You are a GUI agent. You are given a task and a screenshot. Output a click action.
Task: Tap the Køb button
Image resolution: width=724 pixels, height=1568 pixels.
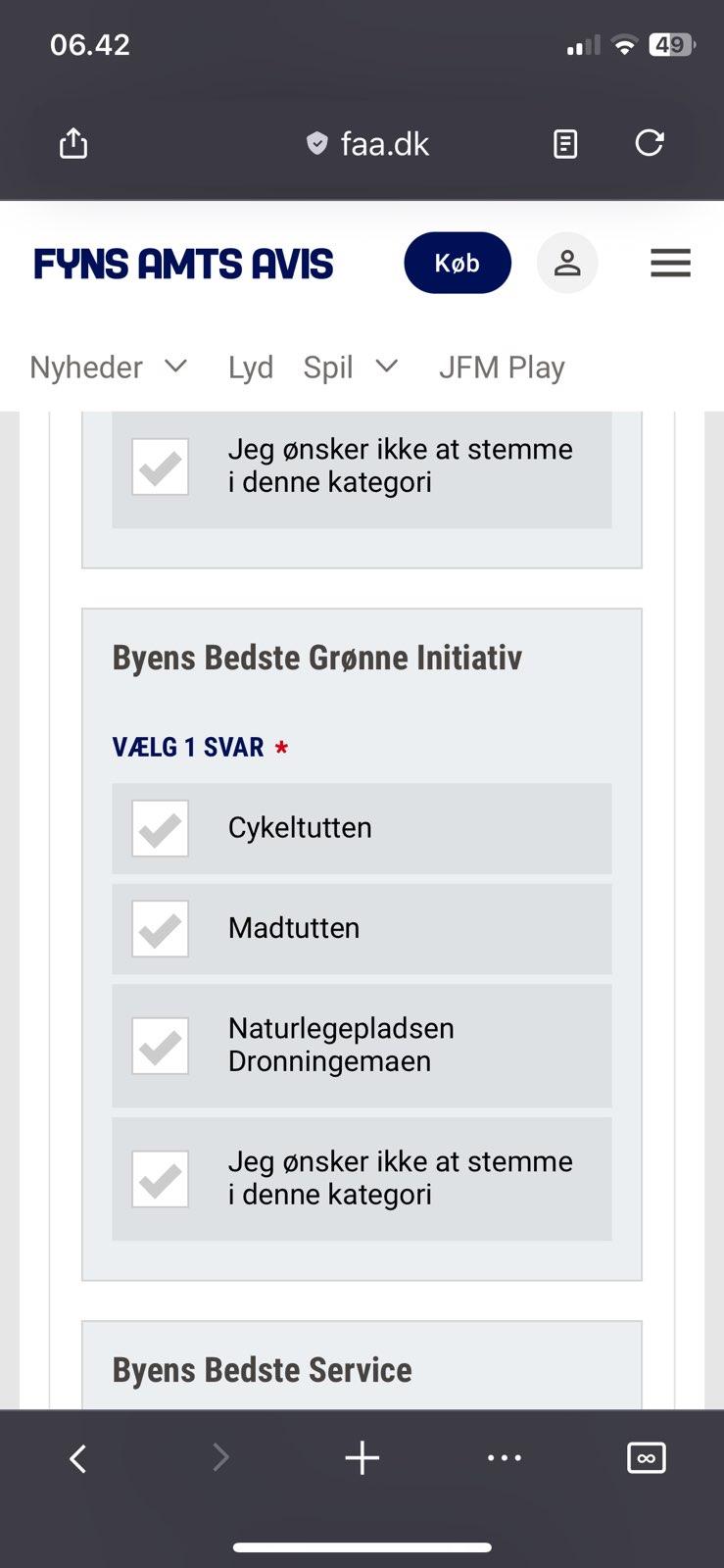point(458,263)
